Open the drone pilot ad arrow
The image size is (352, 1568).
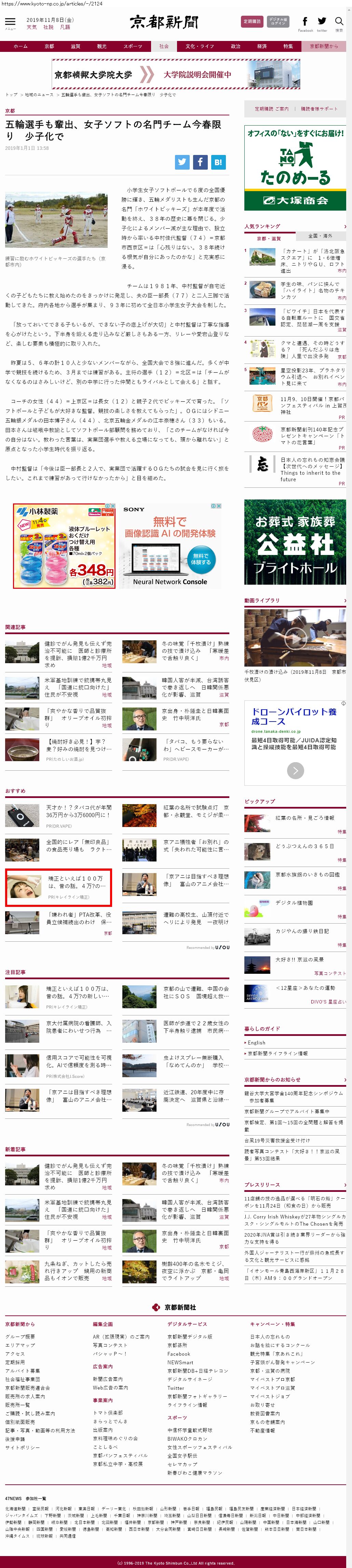tap(295, 770)
